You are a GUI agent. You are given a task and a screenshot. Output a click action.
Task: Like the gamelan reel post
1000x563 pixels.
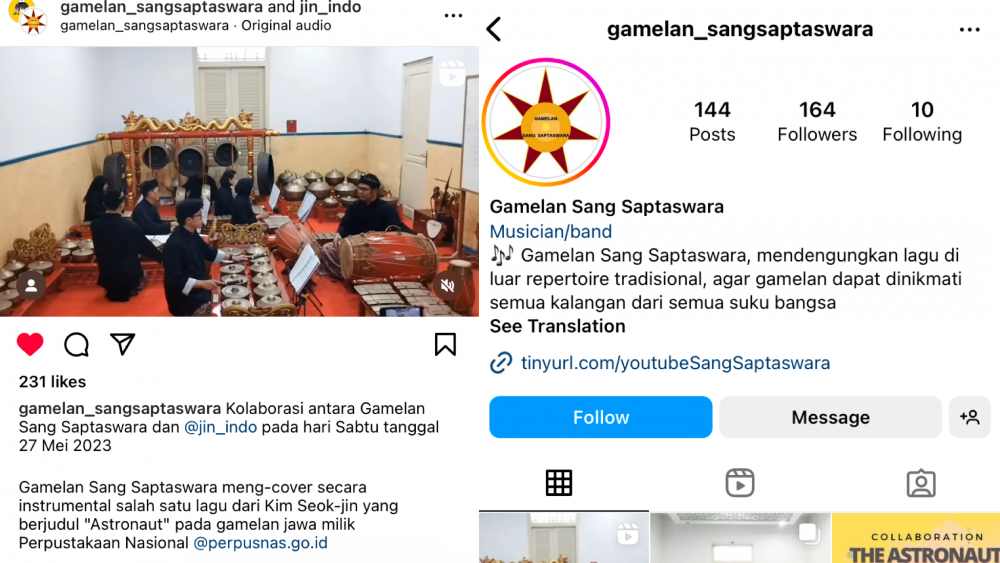point(30,345)
